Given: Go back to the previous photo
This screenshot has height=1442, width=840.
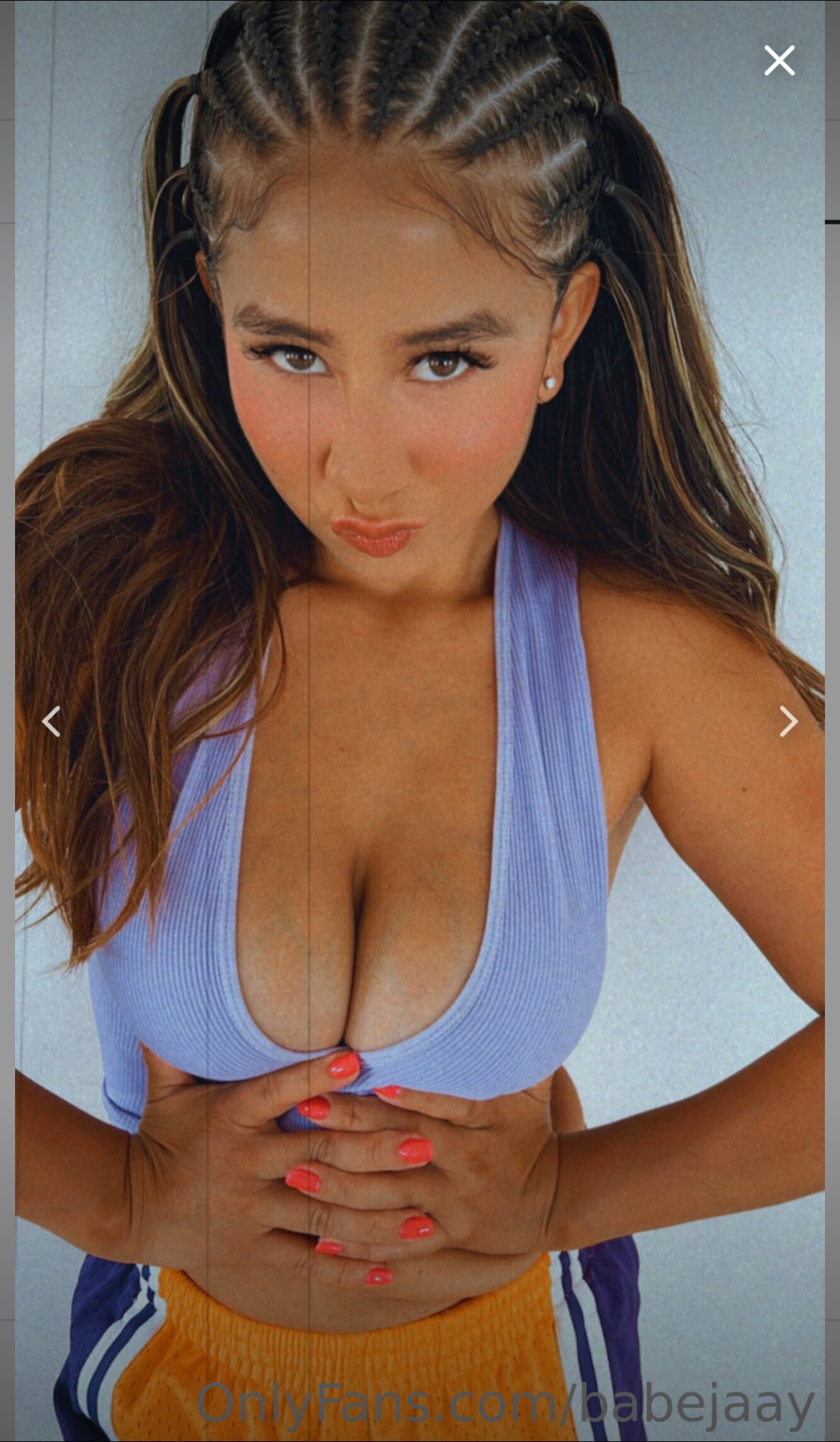Looking at the screenshot, I should (x=51, y=721).
